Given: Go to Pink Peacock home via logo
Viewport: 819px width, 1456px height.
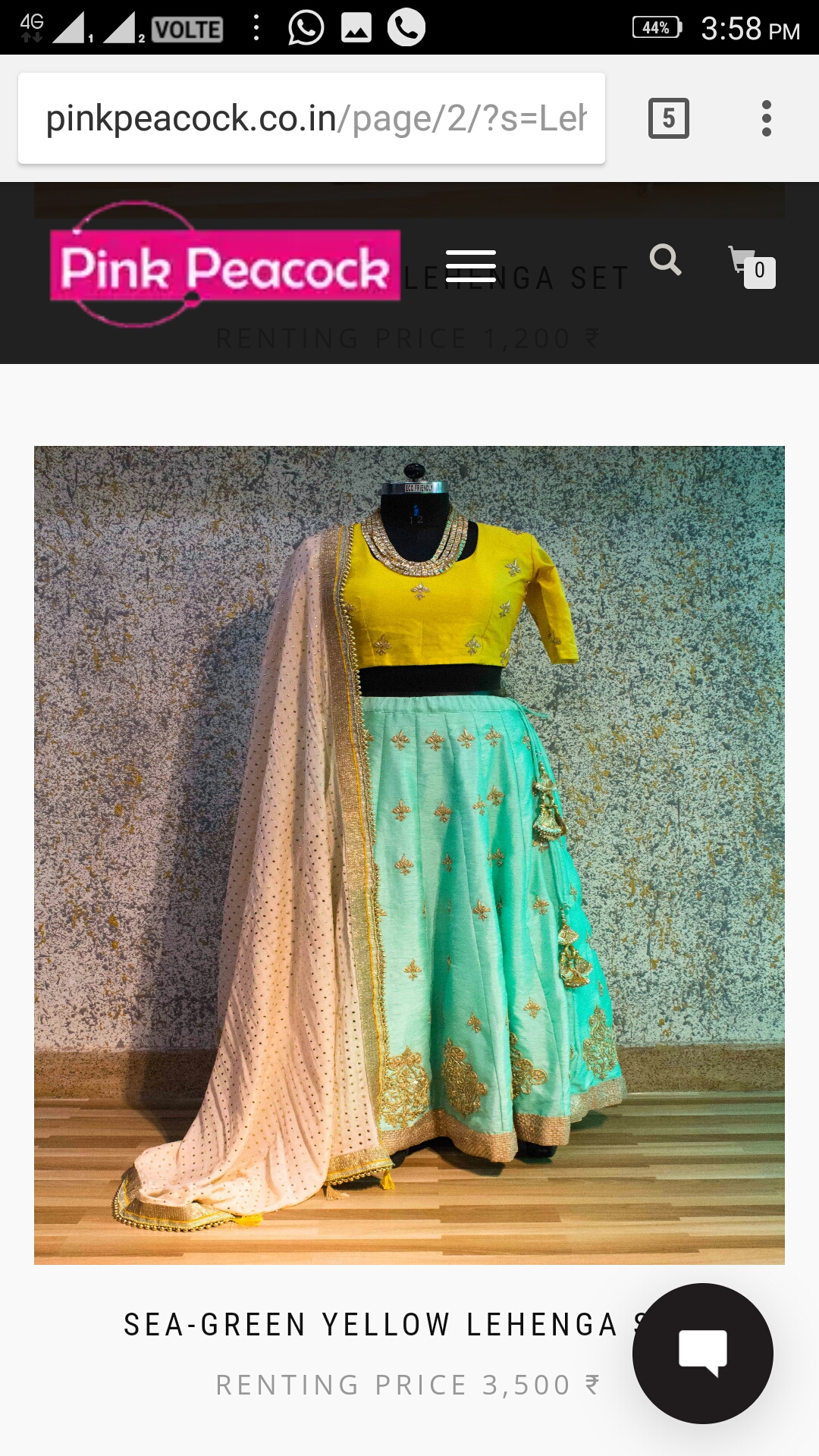Looking at the screenshot, I should (x=224, y=266).
